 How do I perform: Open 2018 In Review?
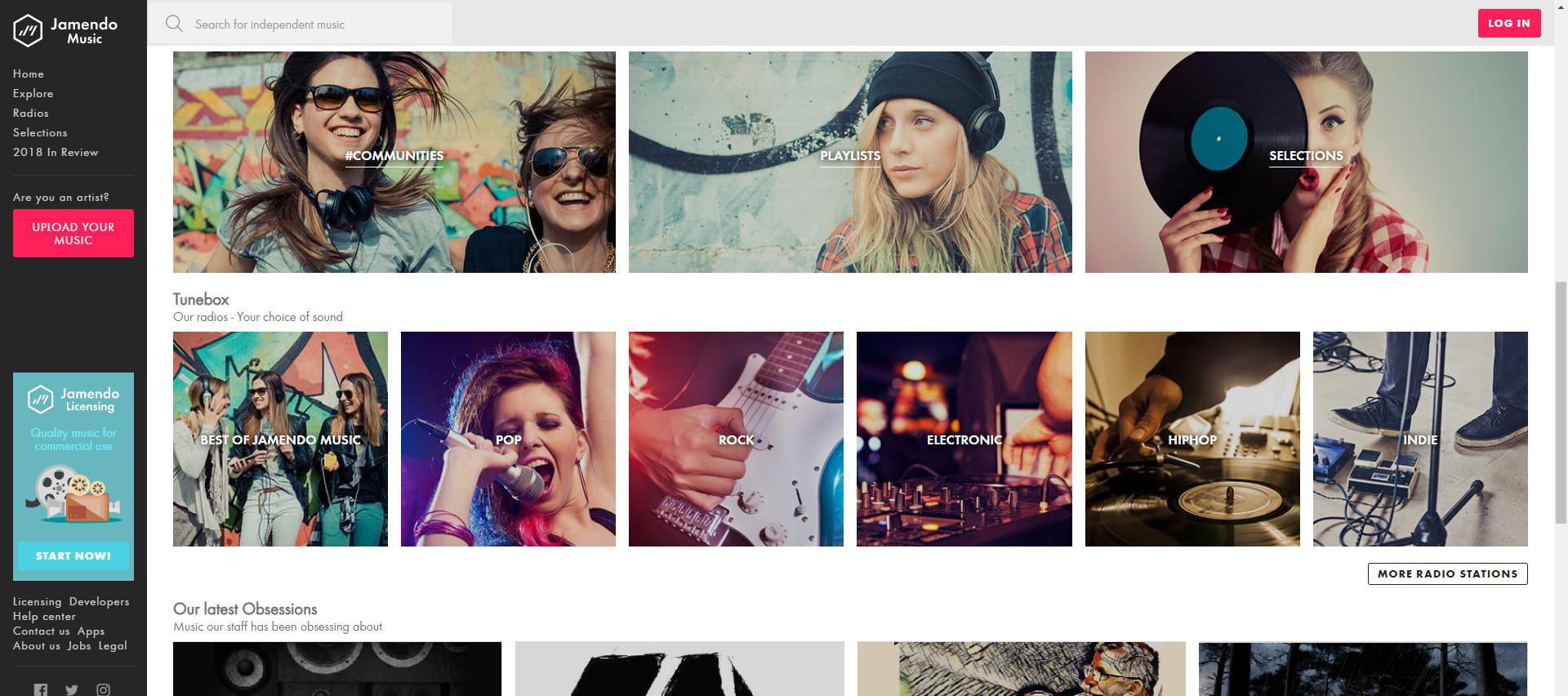[x=56, y=152]
